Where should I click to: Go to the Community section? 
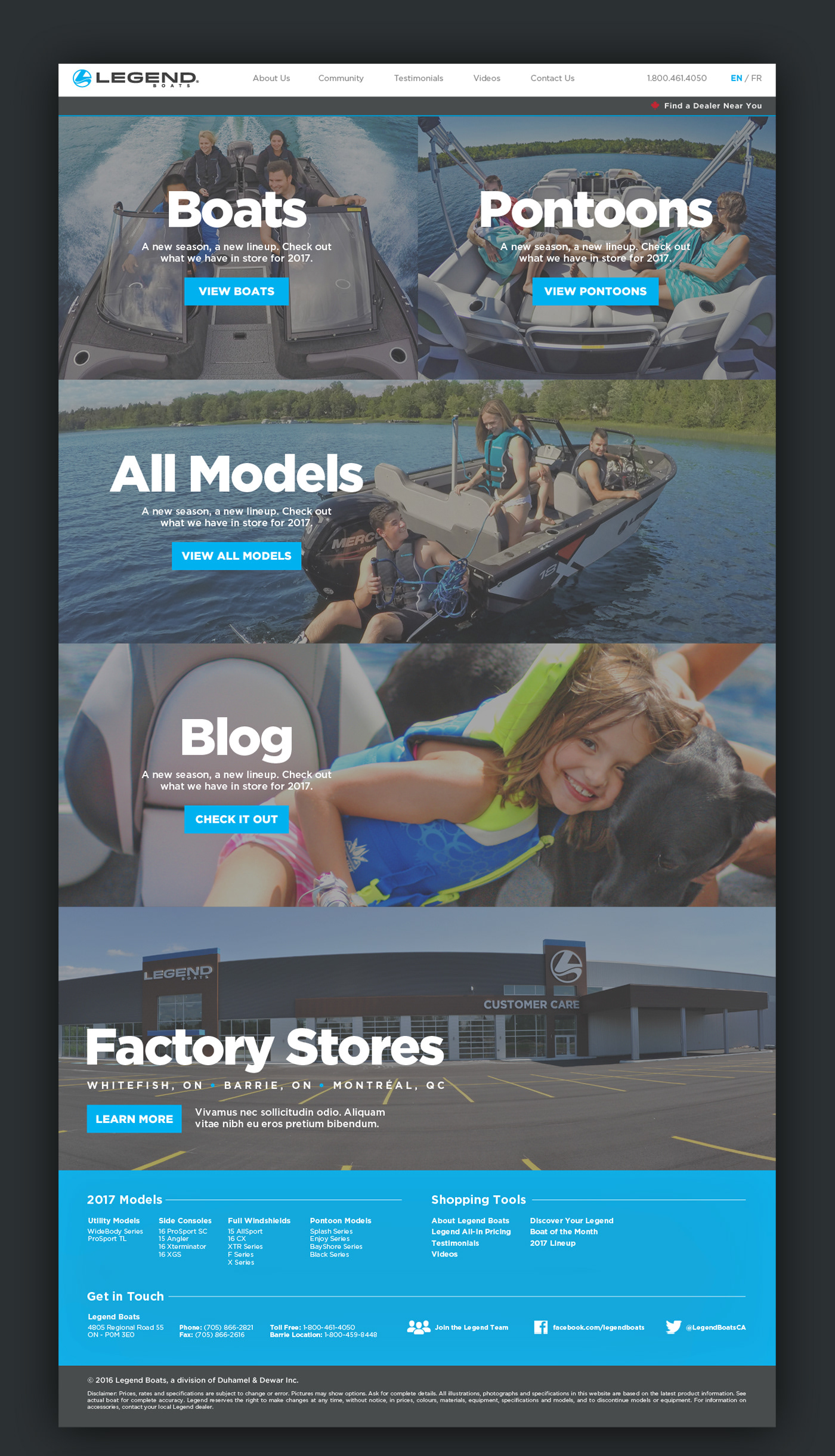pos(341,78)
